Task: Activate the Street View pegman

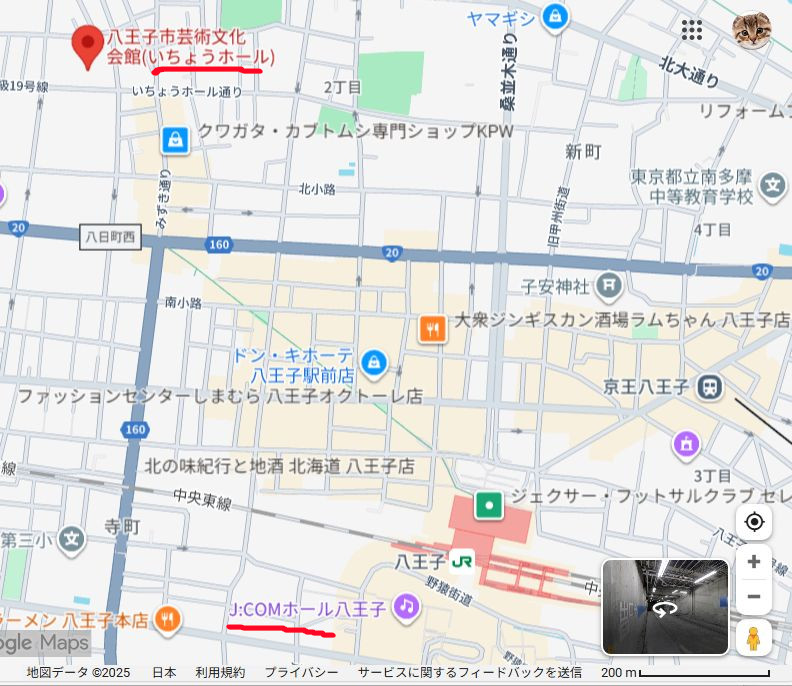Action: coord(754,637)
